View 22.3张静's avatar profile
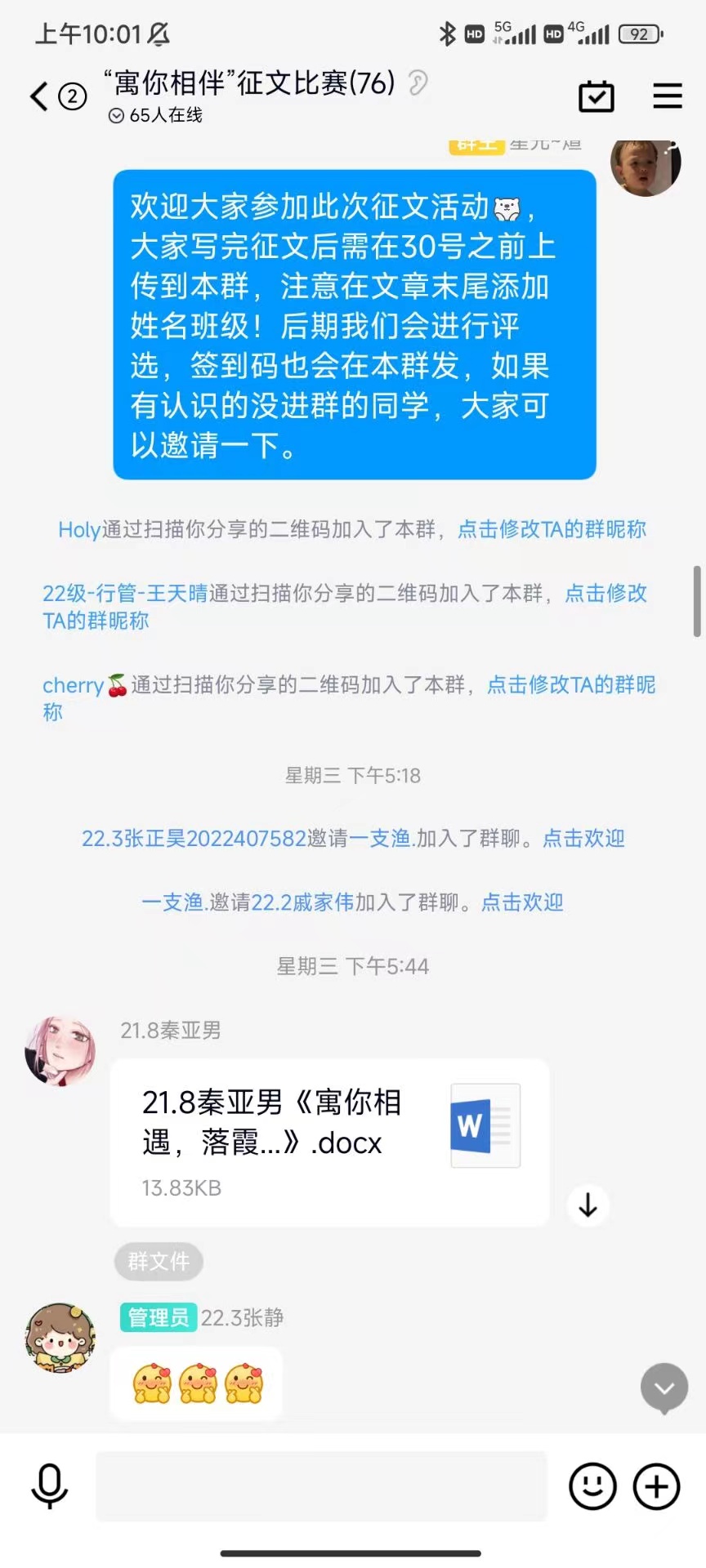The height and width of the screenshot is (1568, 706). (60, 1339)
